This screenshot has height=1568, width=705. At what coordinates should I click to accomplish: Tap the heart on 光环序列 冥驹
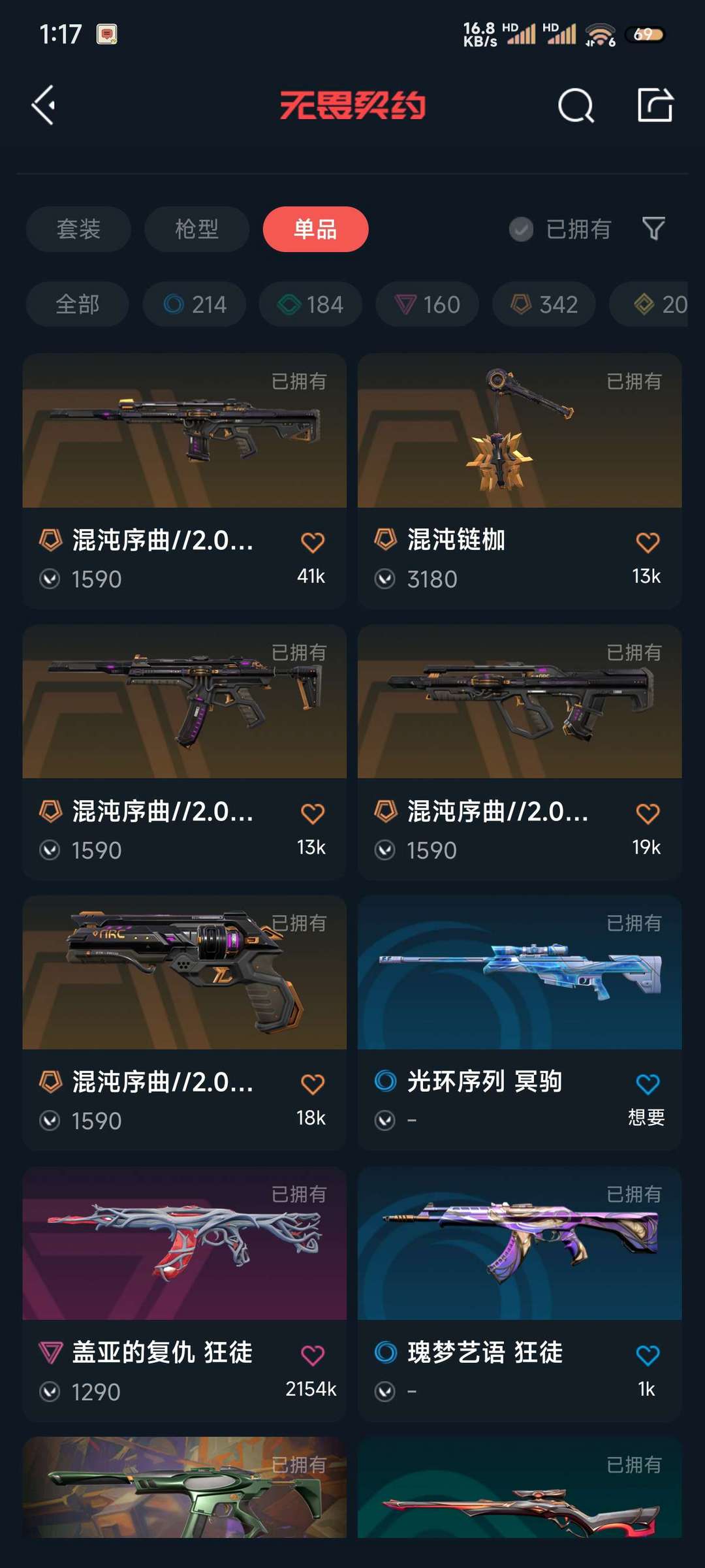[647, 1084]
